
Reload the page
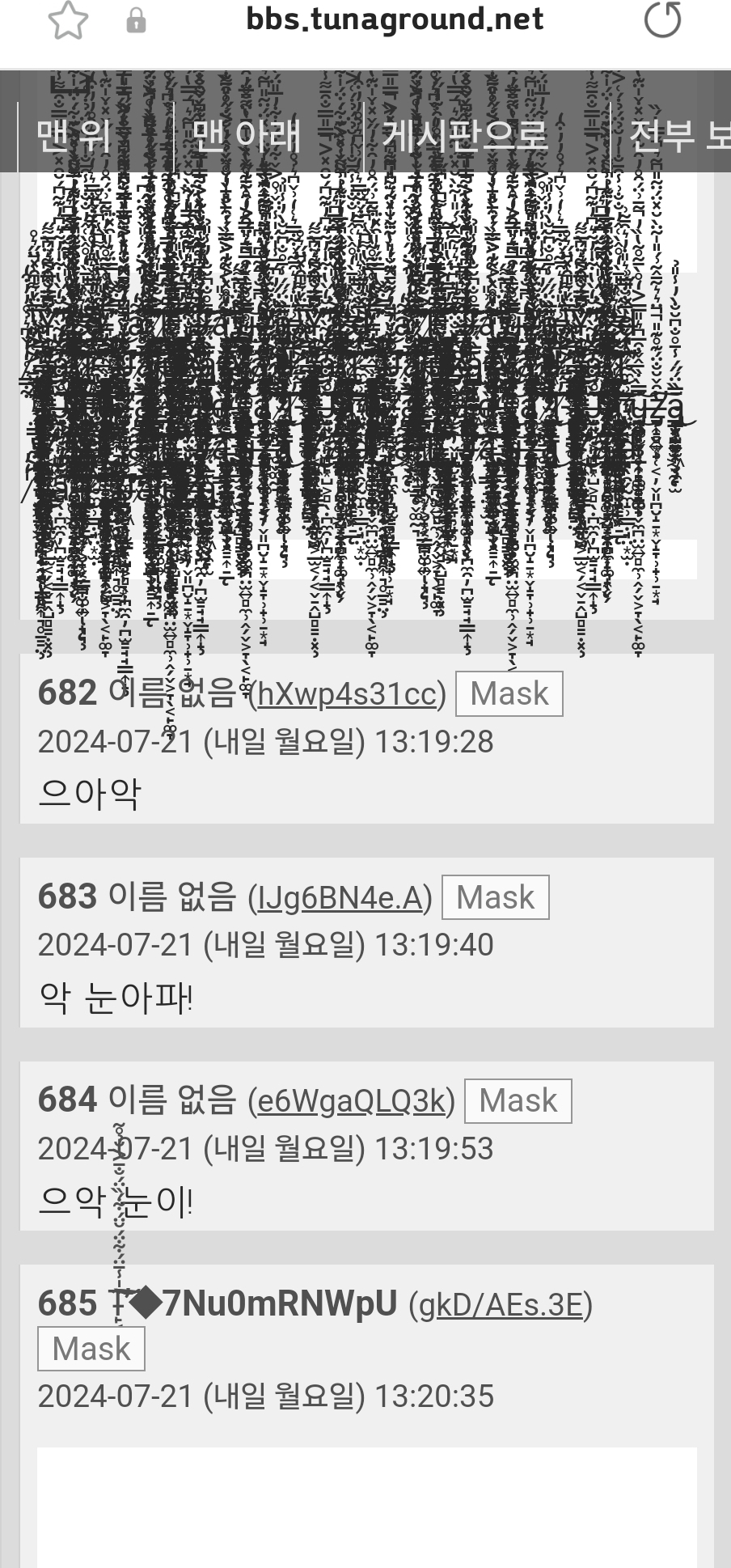(x=662, y=20)
